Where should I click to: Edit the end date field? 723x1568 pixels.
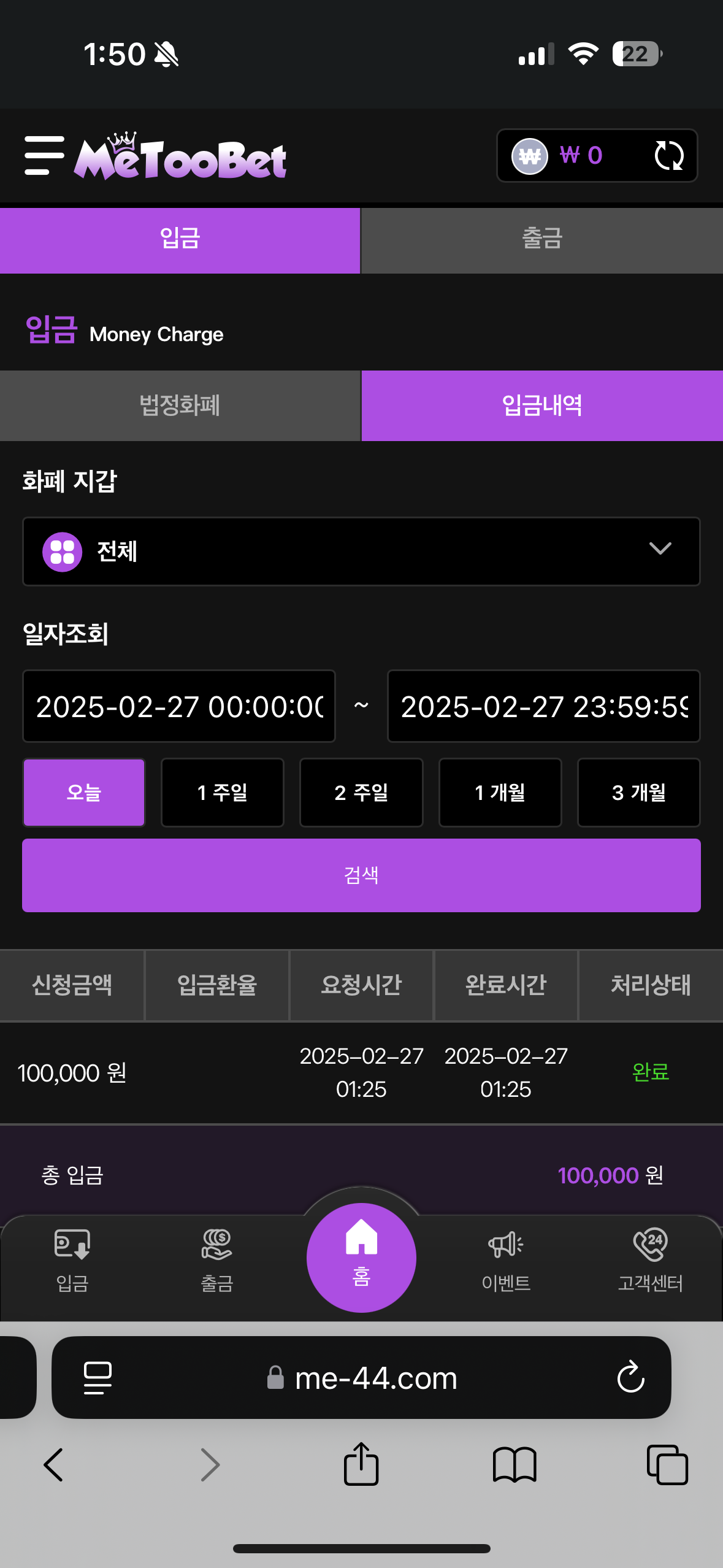pyautogui.click(x=543, y=706)
